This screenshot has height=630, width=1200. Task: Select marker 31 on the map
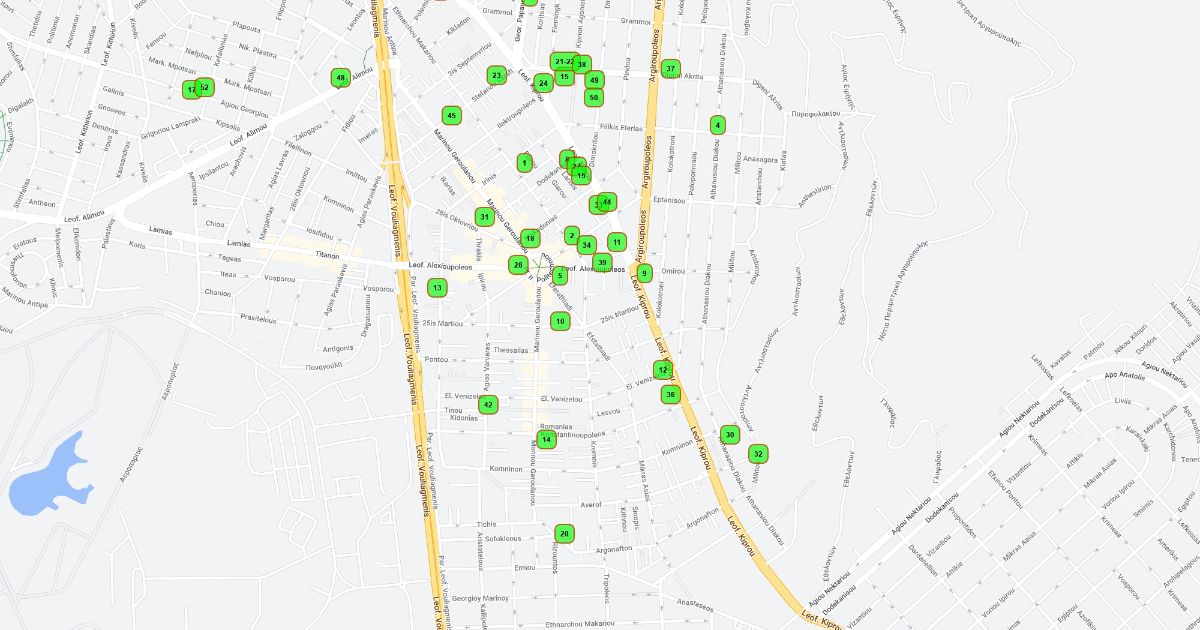(484, 217)
